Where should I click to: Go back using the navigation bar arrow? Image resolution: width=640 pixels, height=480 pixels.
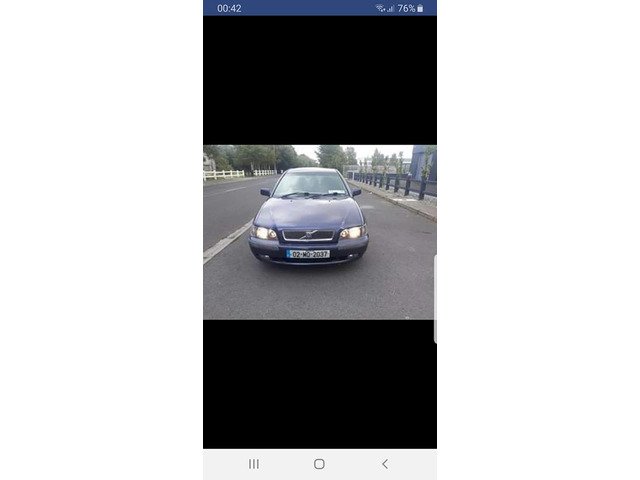point(385,464)
